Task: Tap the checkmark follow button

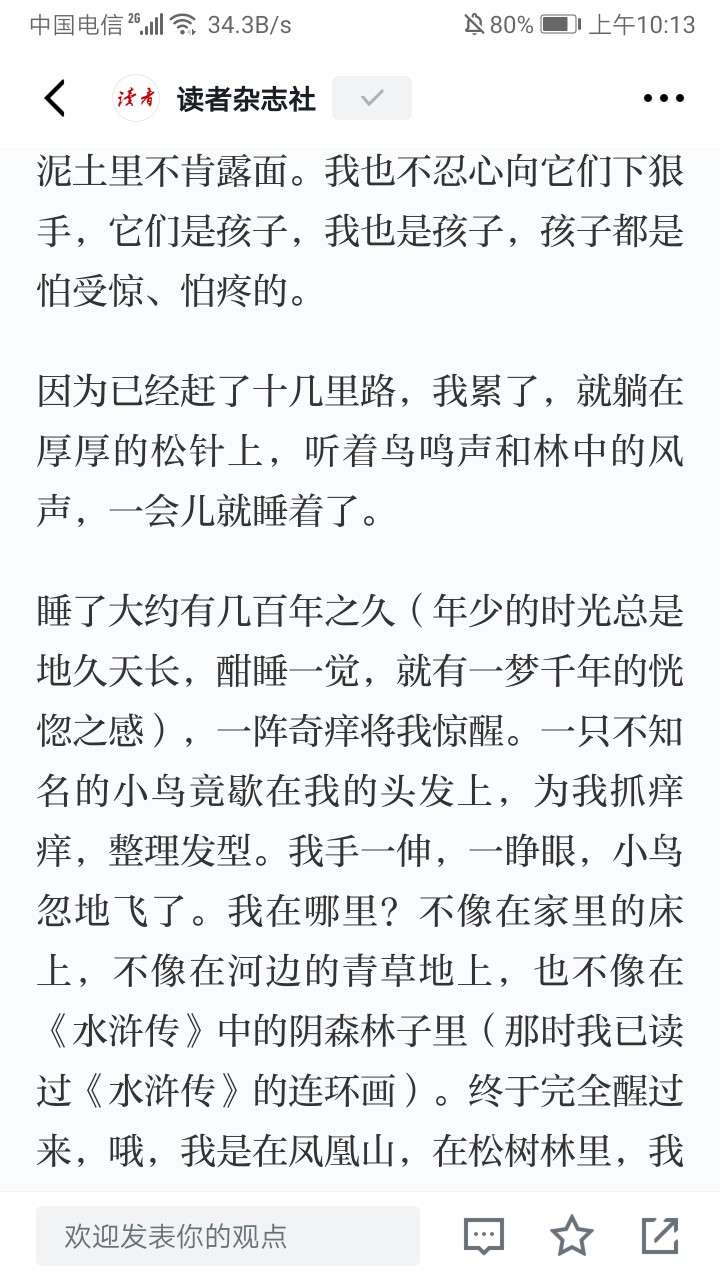Action: (x=372, y=98)
